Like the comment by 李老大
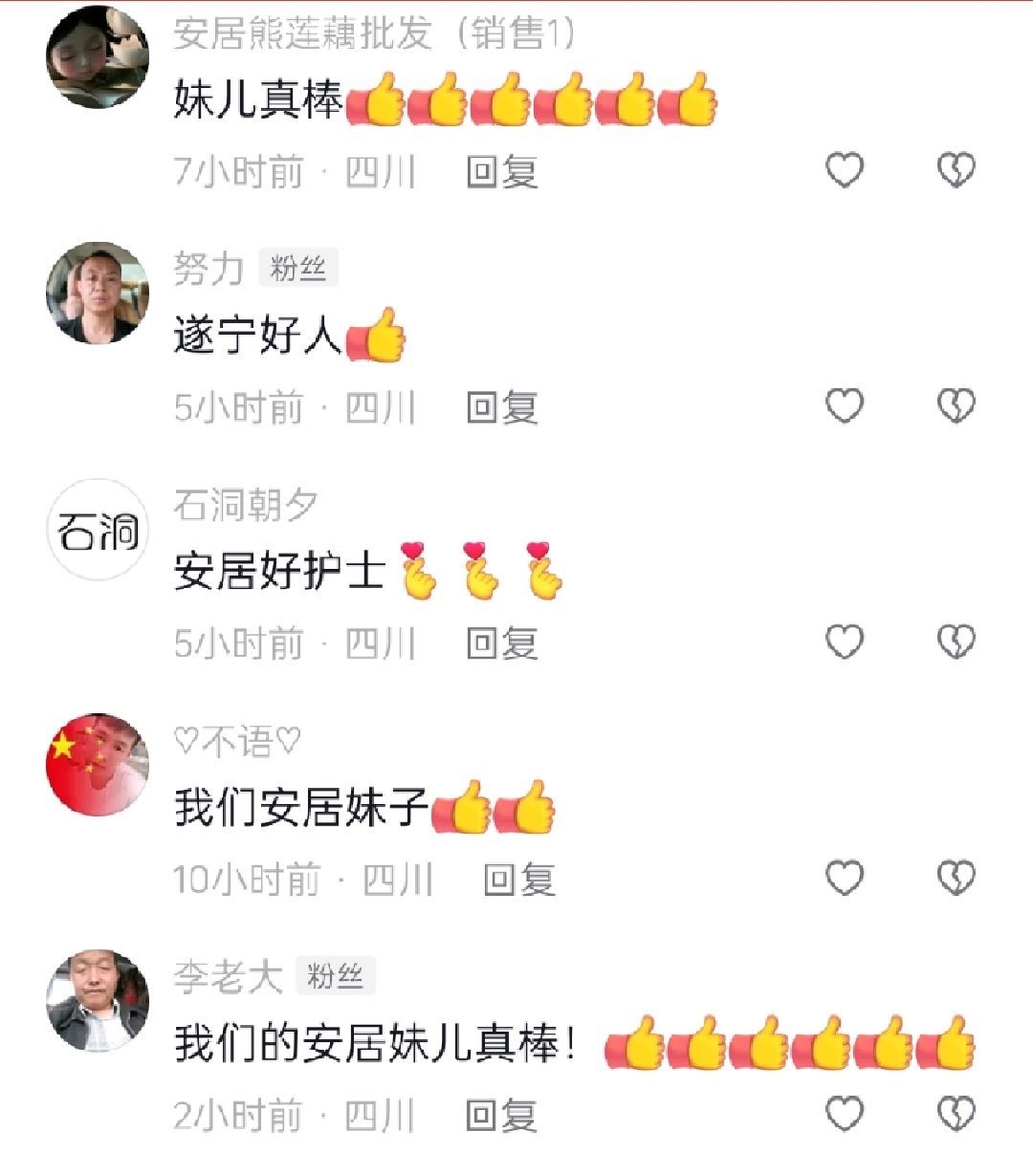The image size is (1033, 1176). point(844,1114)
